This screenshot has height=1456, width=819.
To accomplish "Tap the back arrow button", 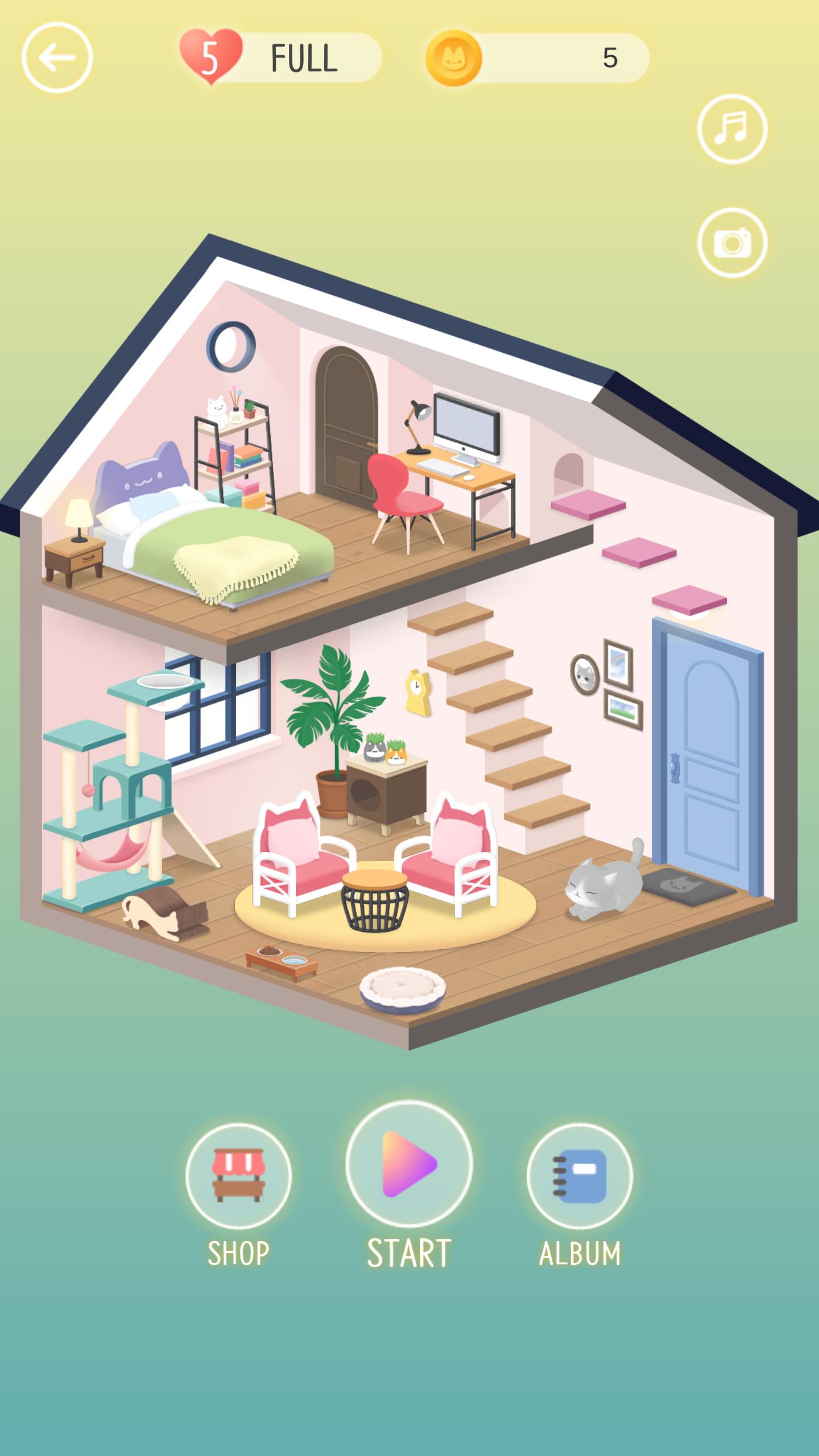I will pyautogui.click(x=57, y=57).
